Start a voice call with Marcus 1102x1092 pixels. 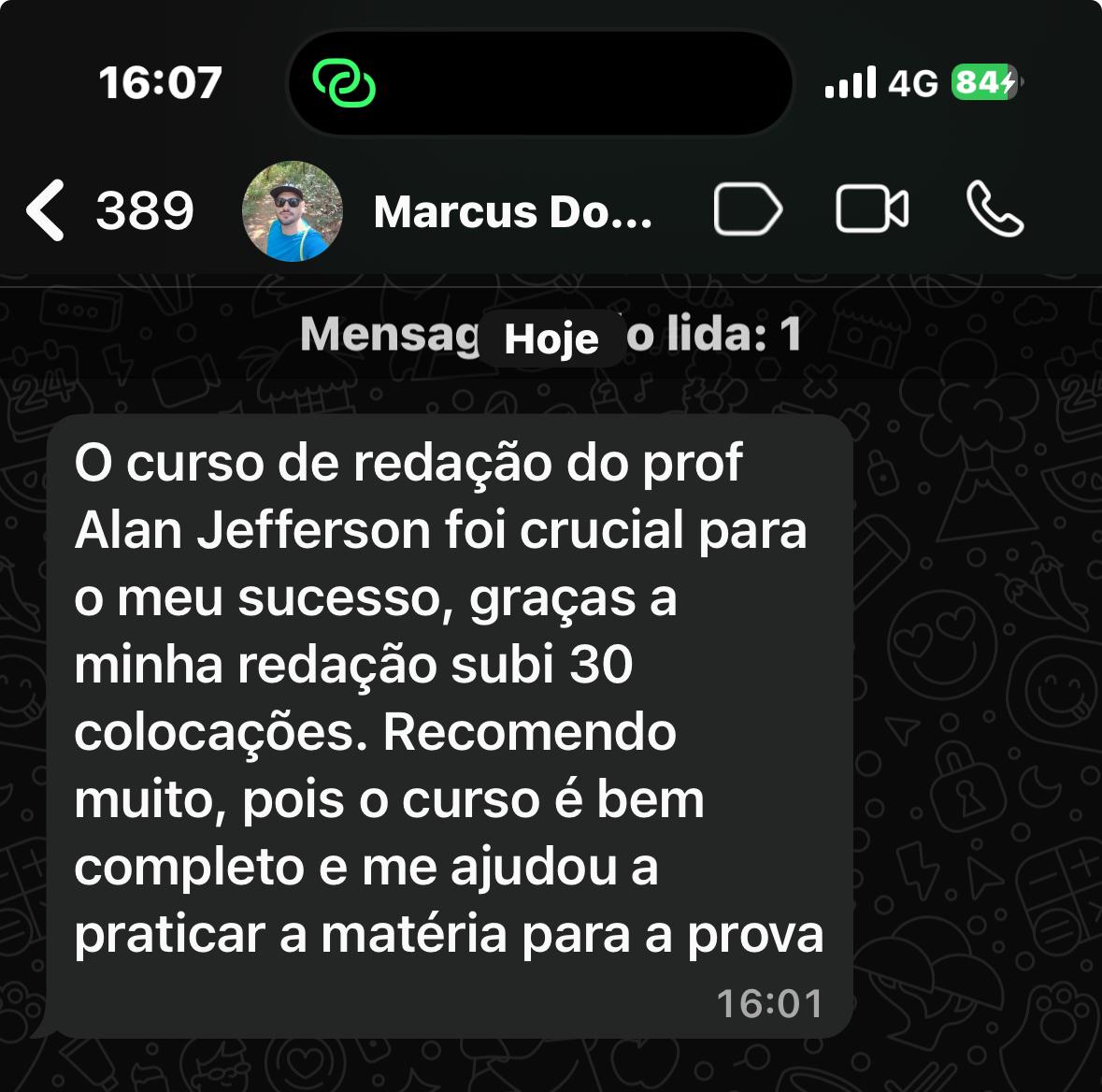[x=995, y=209]
